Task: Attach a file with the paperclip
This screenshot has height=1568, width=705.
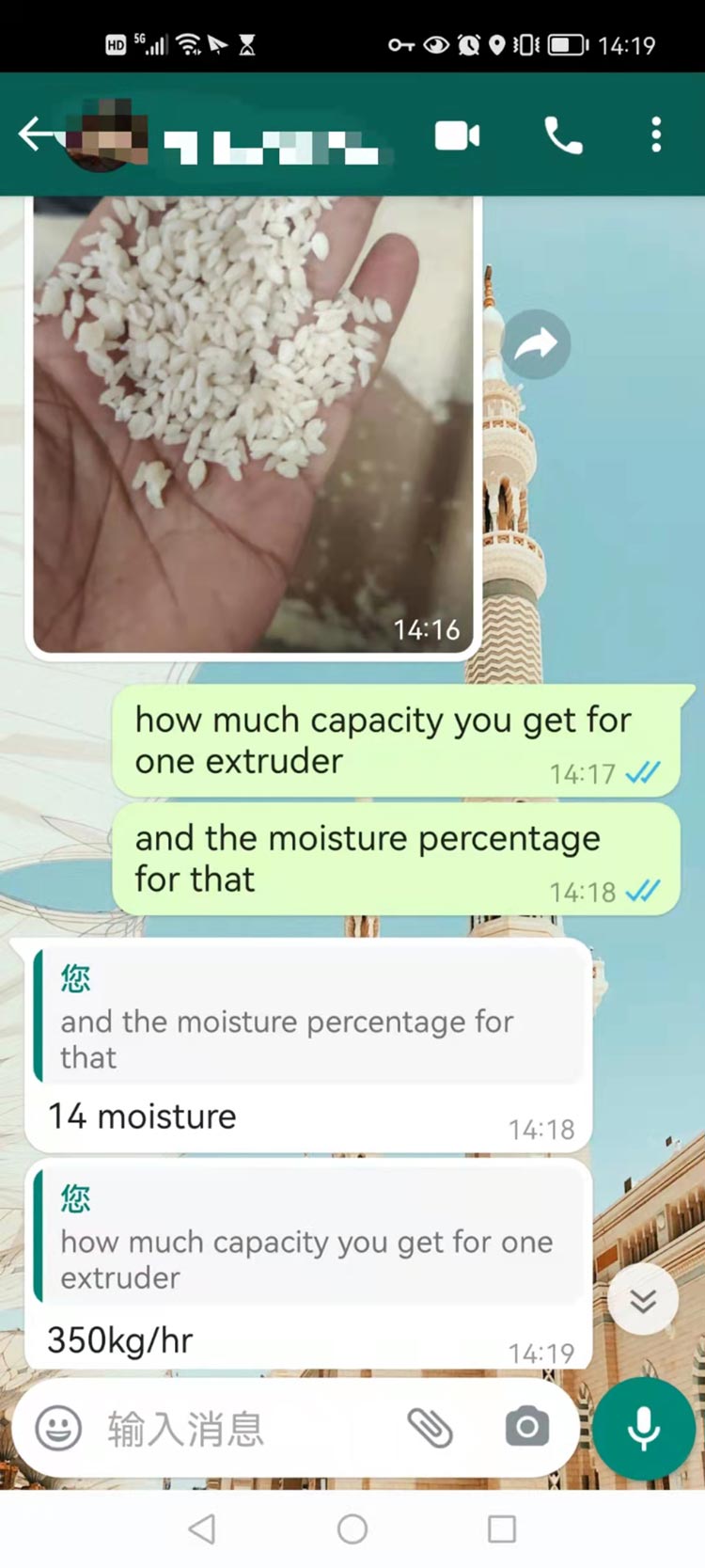Action: pyautogui.click(x=431, y=1429)
